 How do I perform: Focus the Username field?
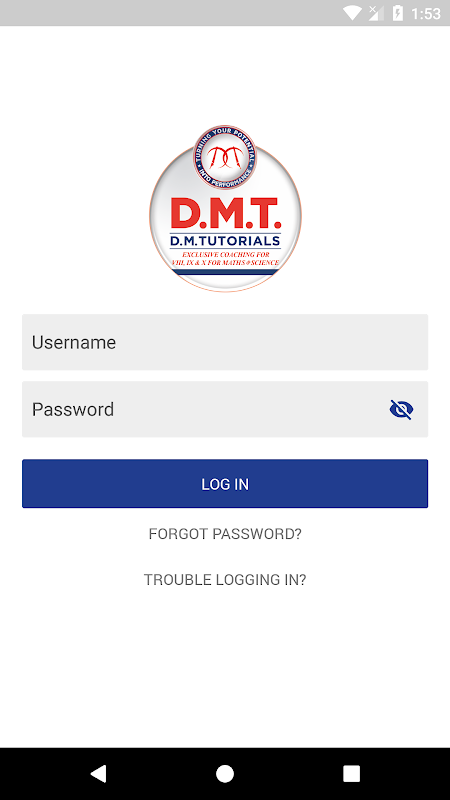[225, 342]
